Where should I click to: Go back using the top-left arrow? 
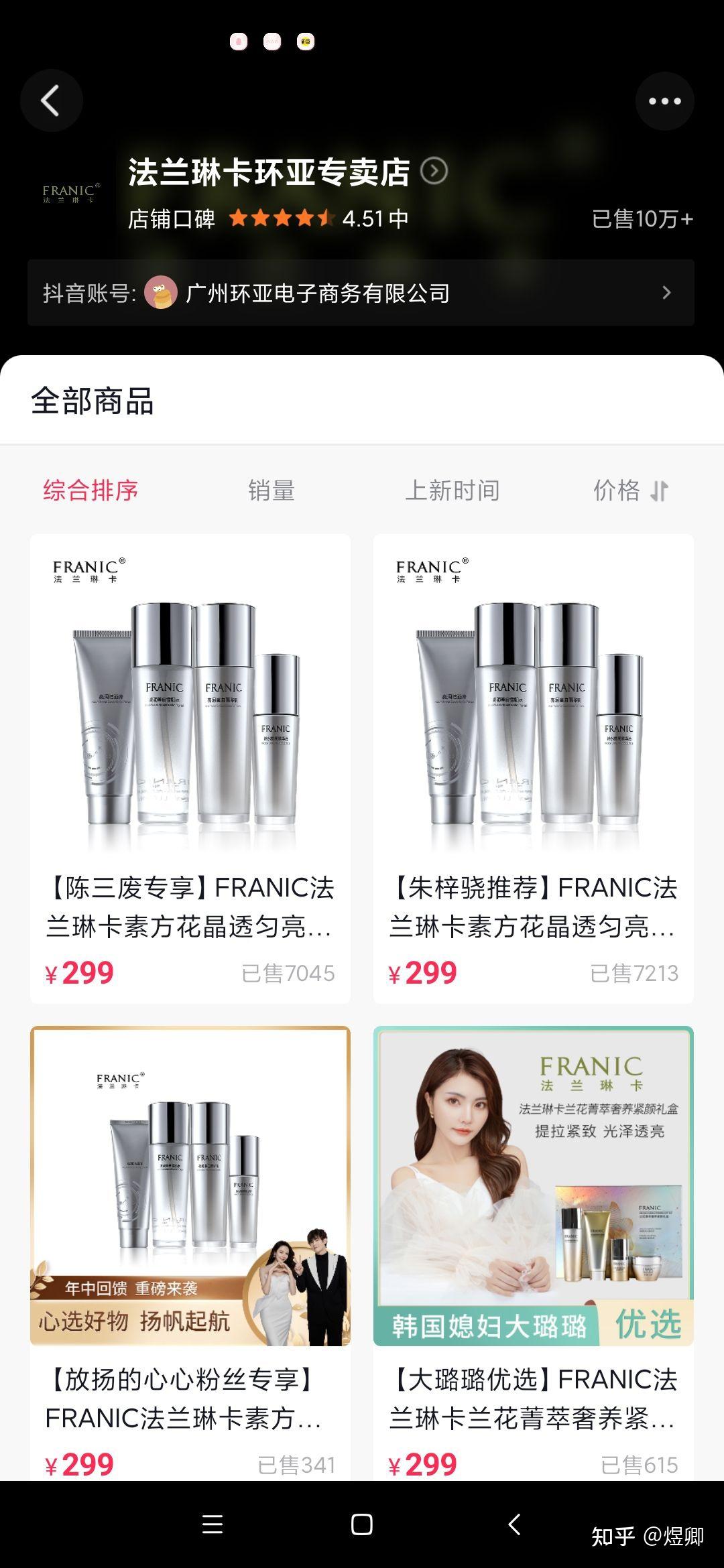click(51, 101)
